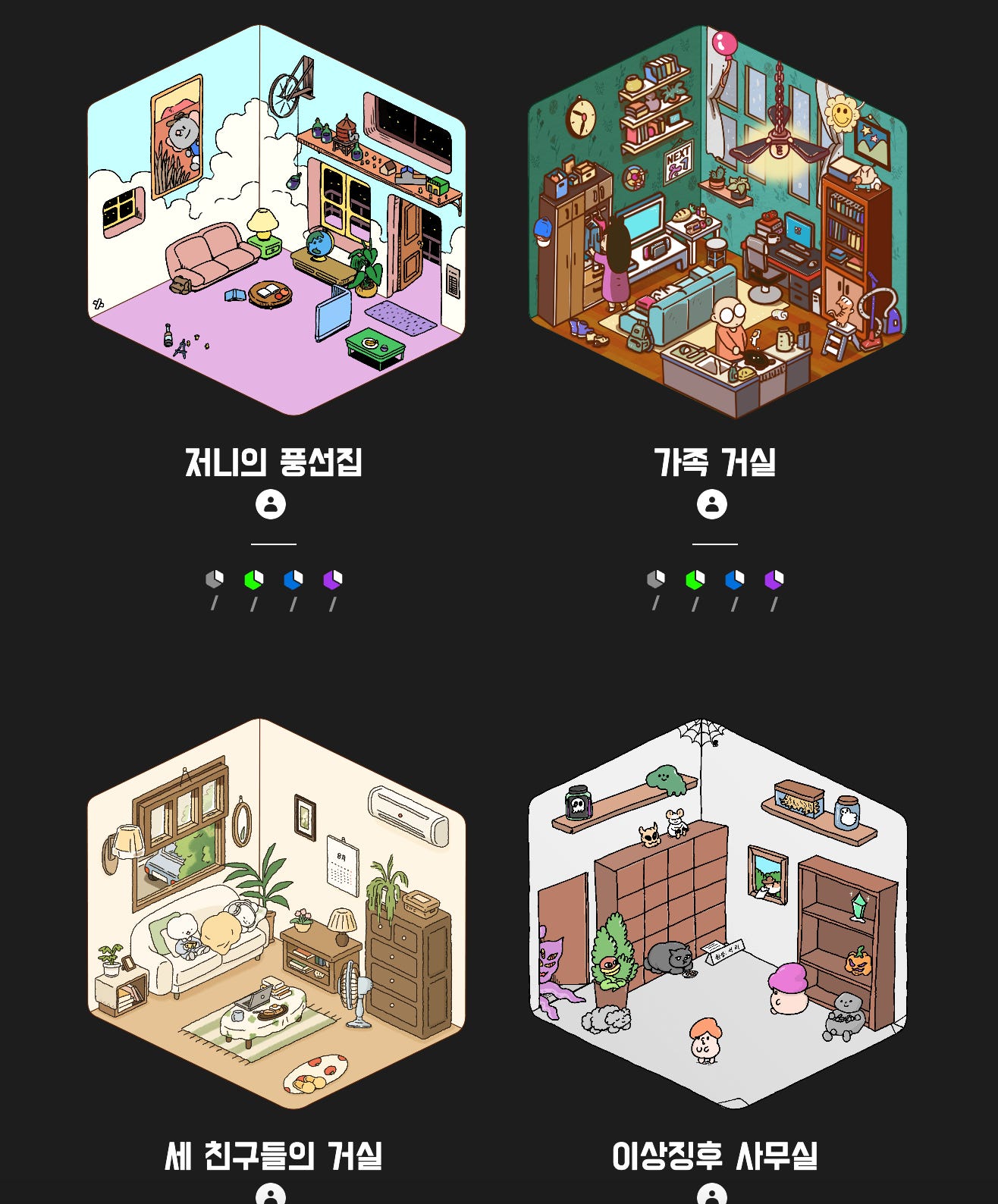Open the 세 친구들의 거실 room
Viewport: 998px width, 1204px height.
click(x=276, y=914)
